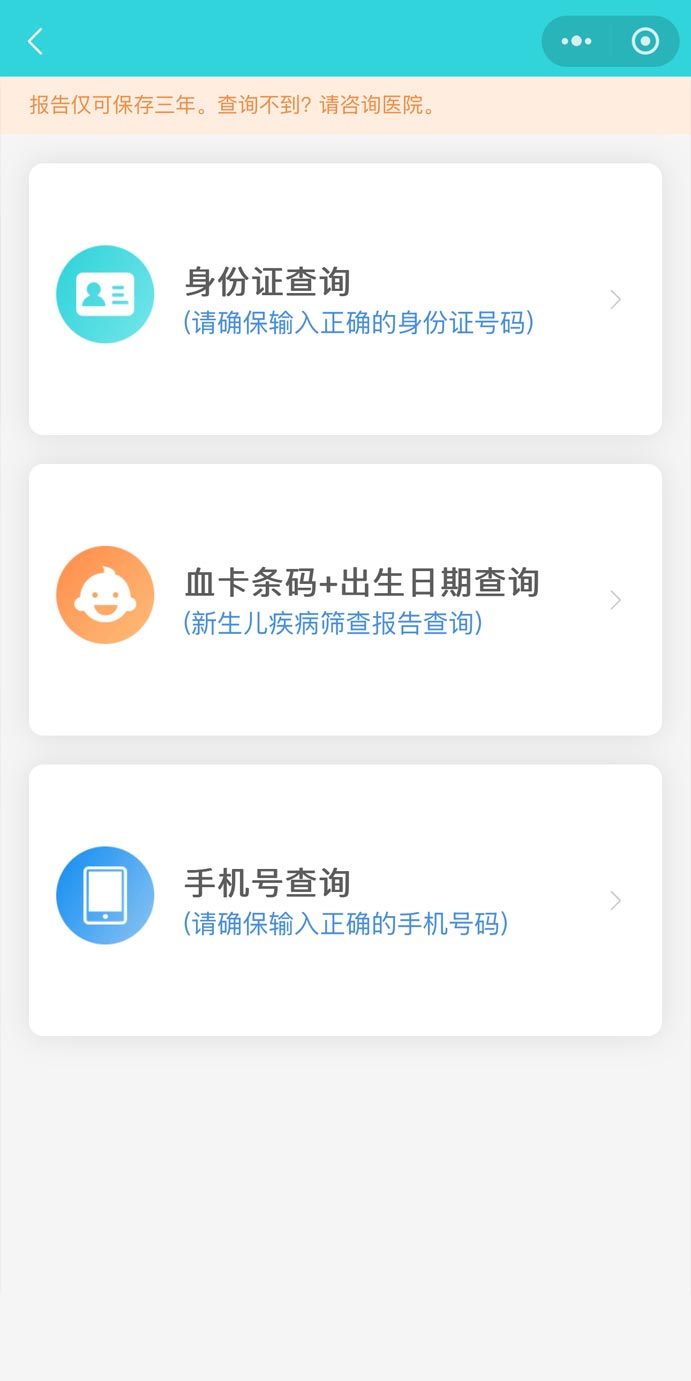691x1381 pixels.
Task: Go back using the top-left arrow
Action: pos(35,41)
